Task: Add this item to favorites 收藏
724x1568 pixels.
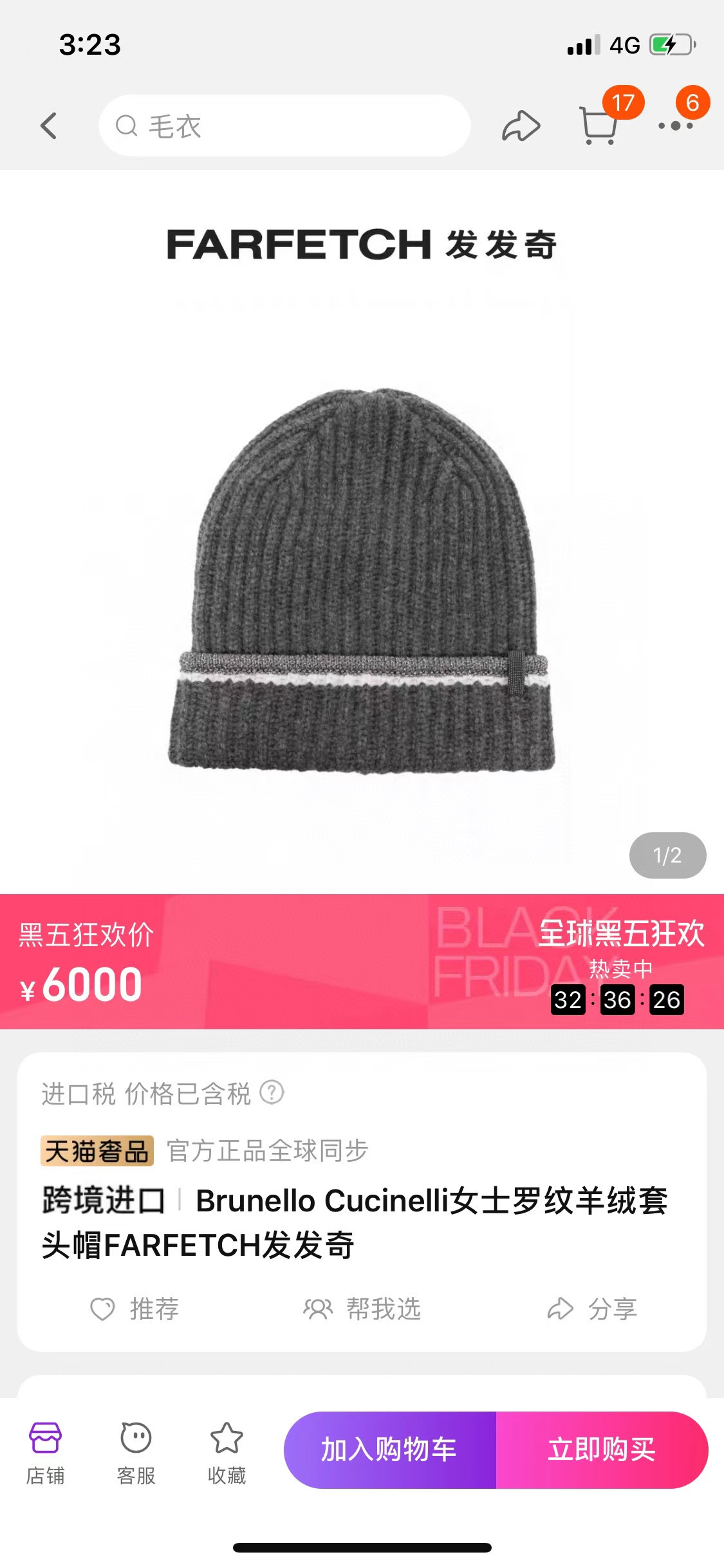Action: [x=227, y=1450]
